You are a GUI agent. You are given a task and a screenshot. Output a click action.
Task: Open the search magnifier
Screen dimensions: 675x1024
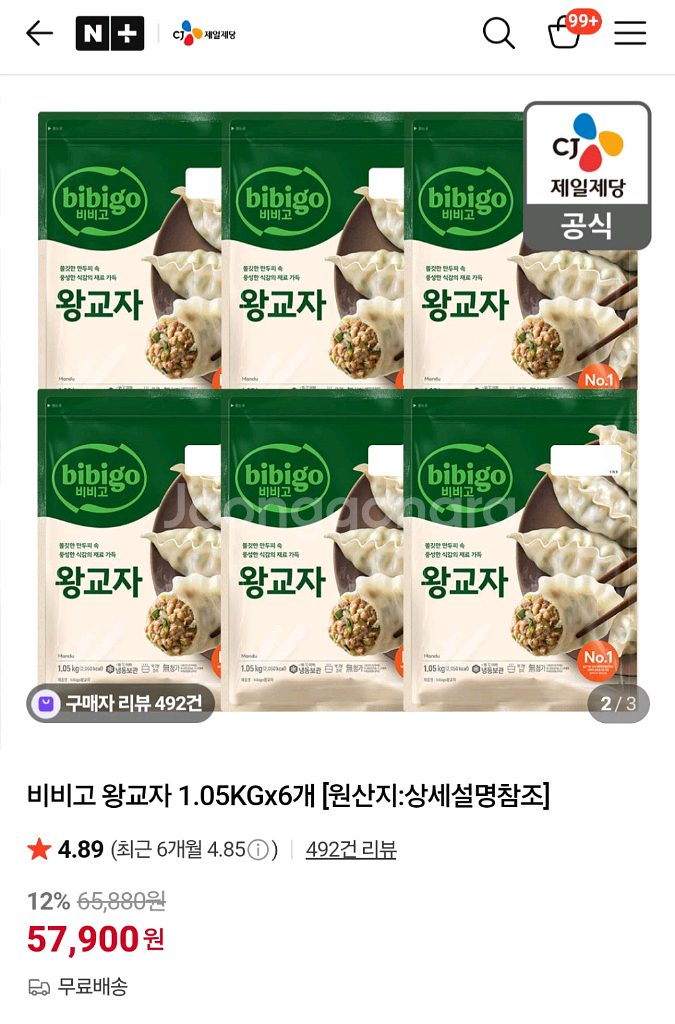(x=498, y=34)
